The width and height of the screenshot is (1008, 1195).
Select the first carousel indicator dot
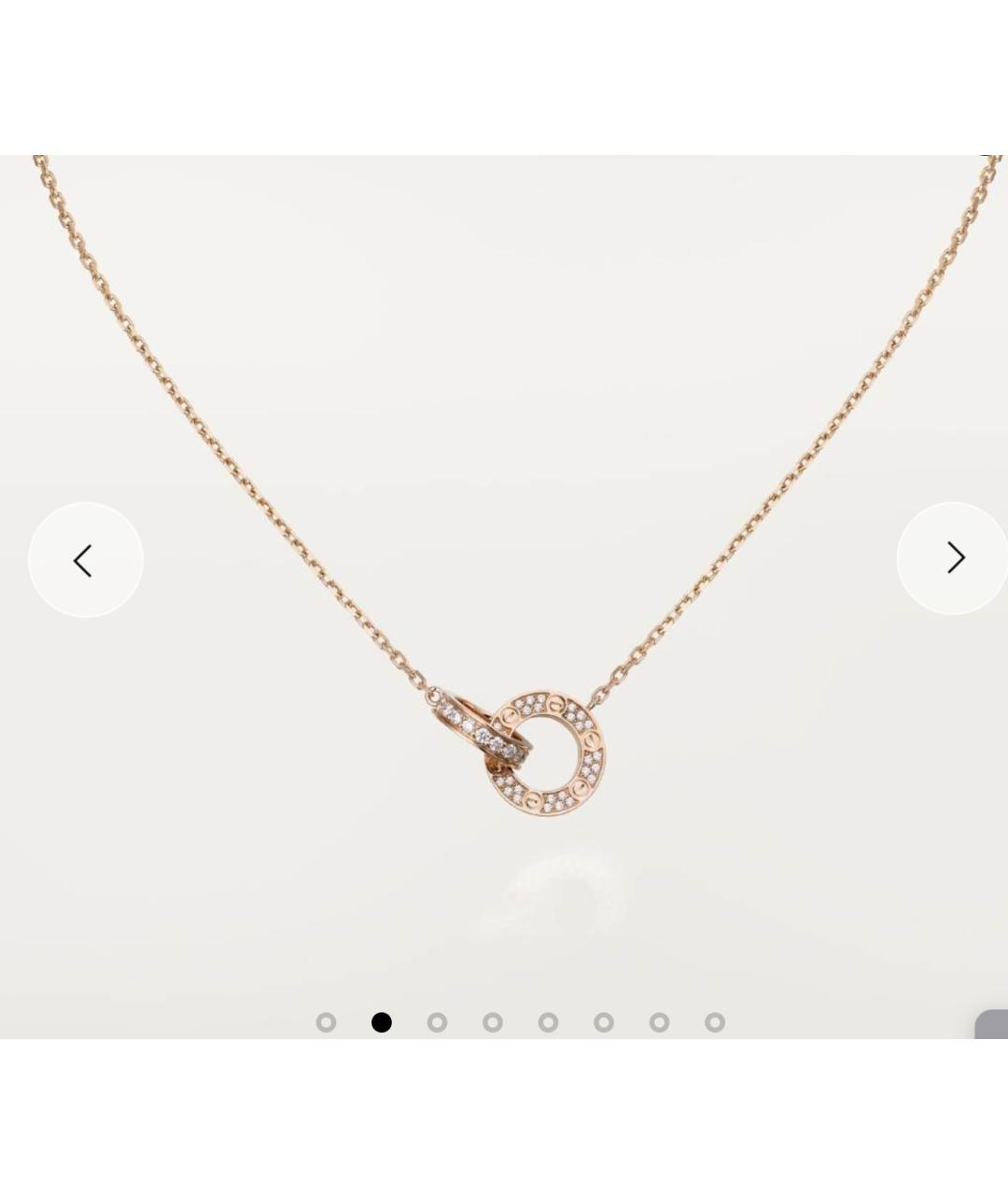[x=326, y=1022]
